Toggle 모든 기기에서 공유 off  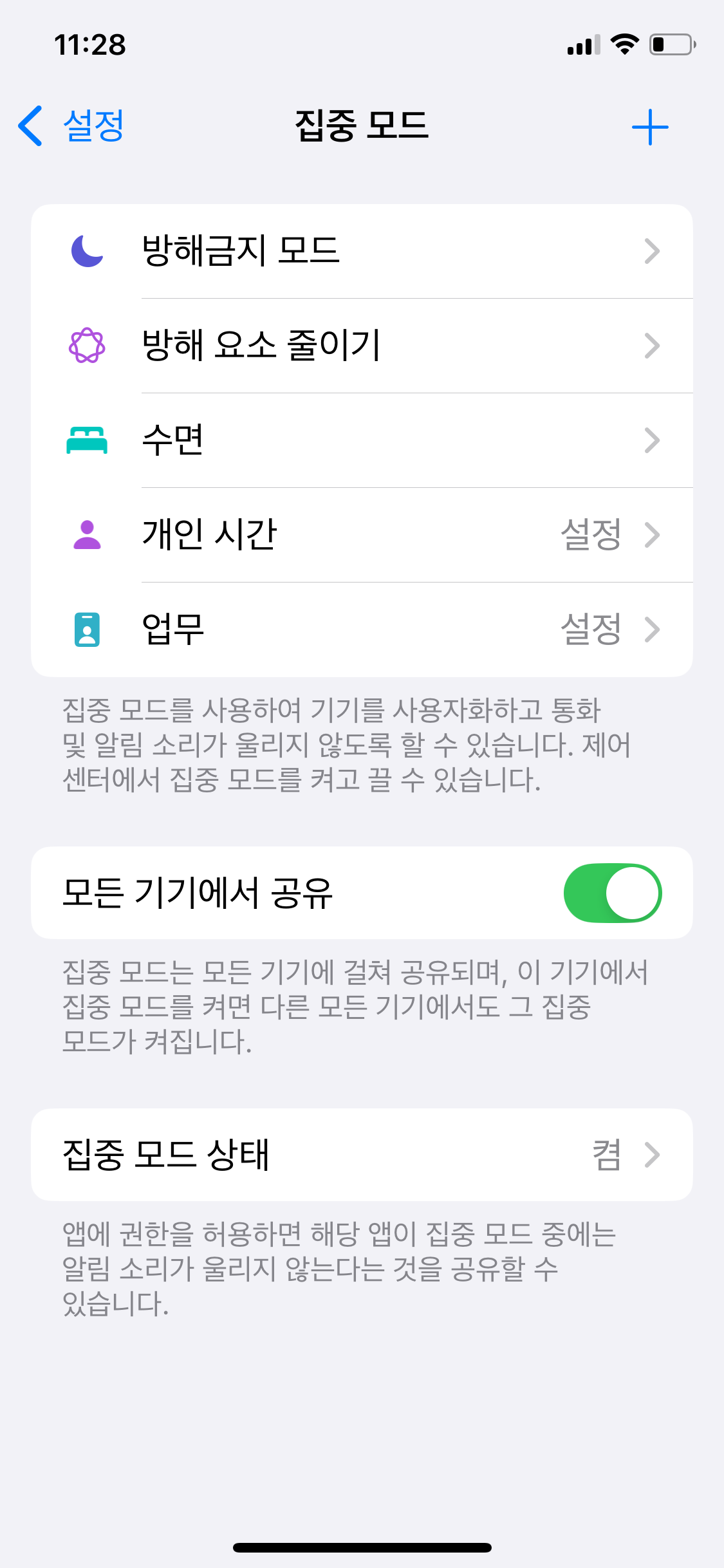click(613, 893)
